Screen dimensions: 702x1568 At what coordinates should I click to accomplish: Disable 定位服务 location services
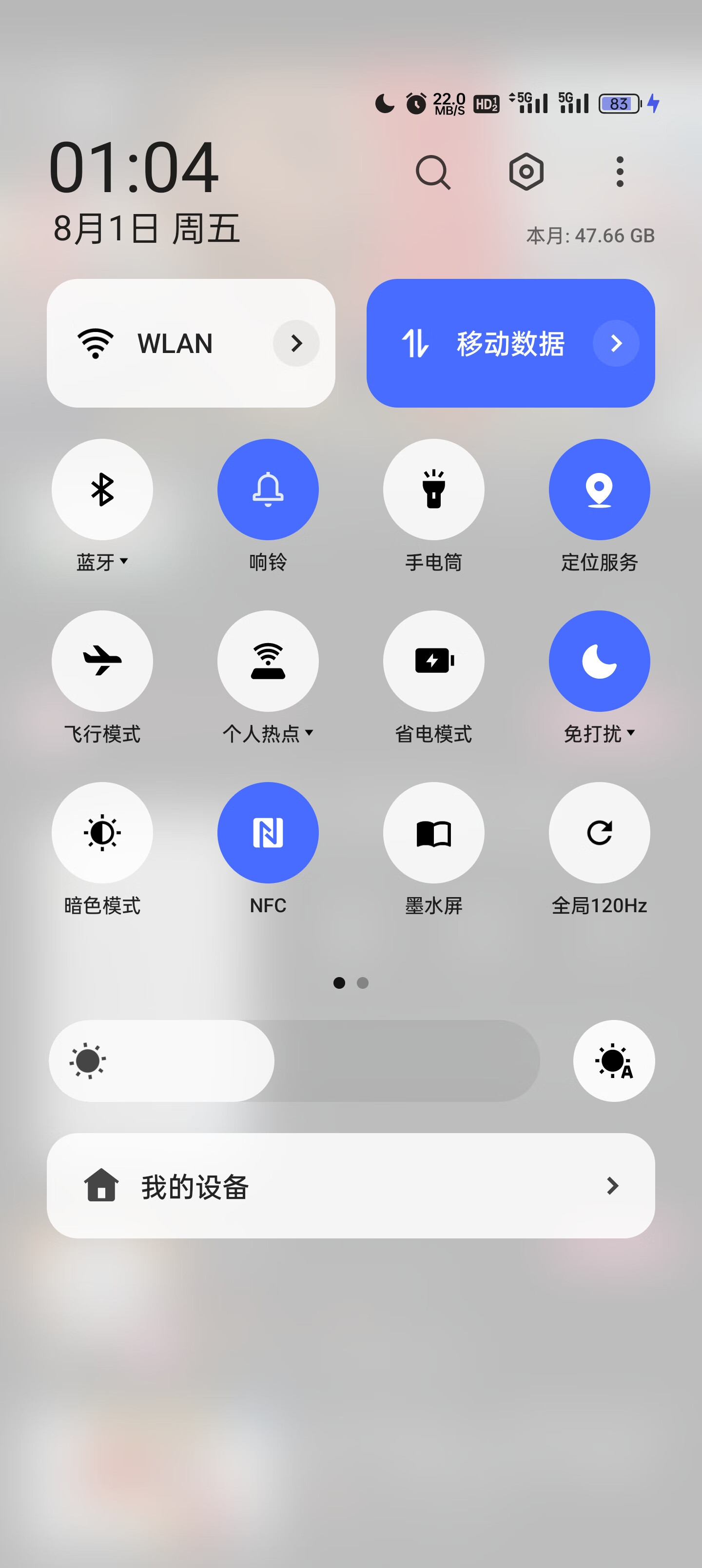599,490
